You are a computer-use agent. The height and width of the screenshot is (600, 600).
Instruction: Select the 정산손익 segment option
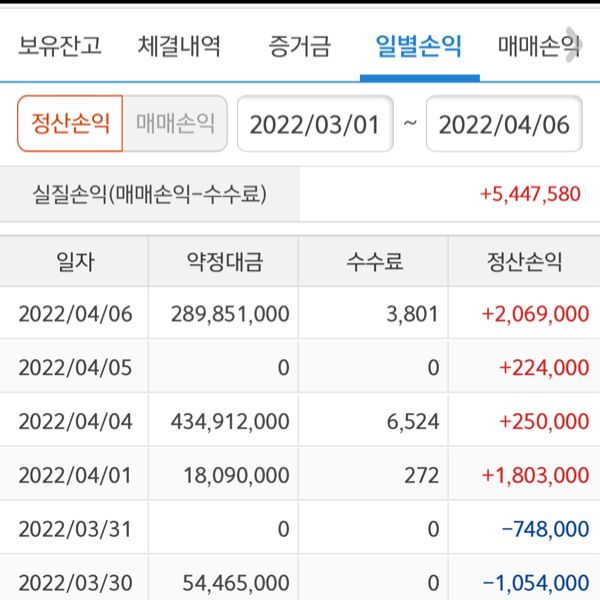[70, 124]
